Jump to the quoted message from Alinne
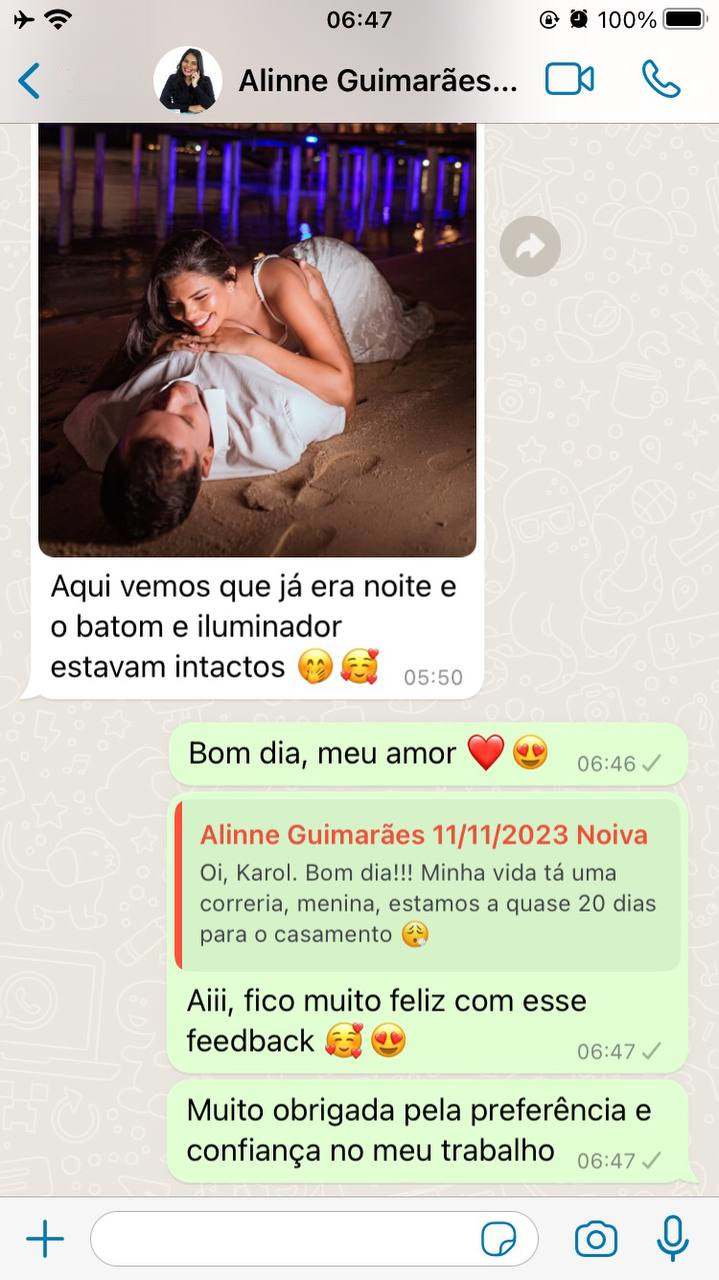This screenshot has width=719, height=1280. tap(429, 884)
